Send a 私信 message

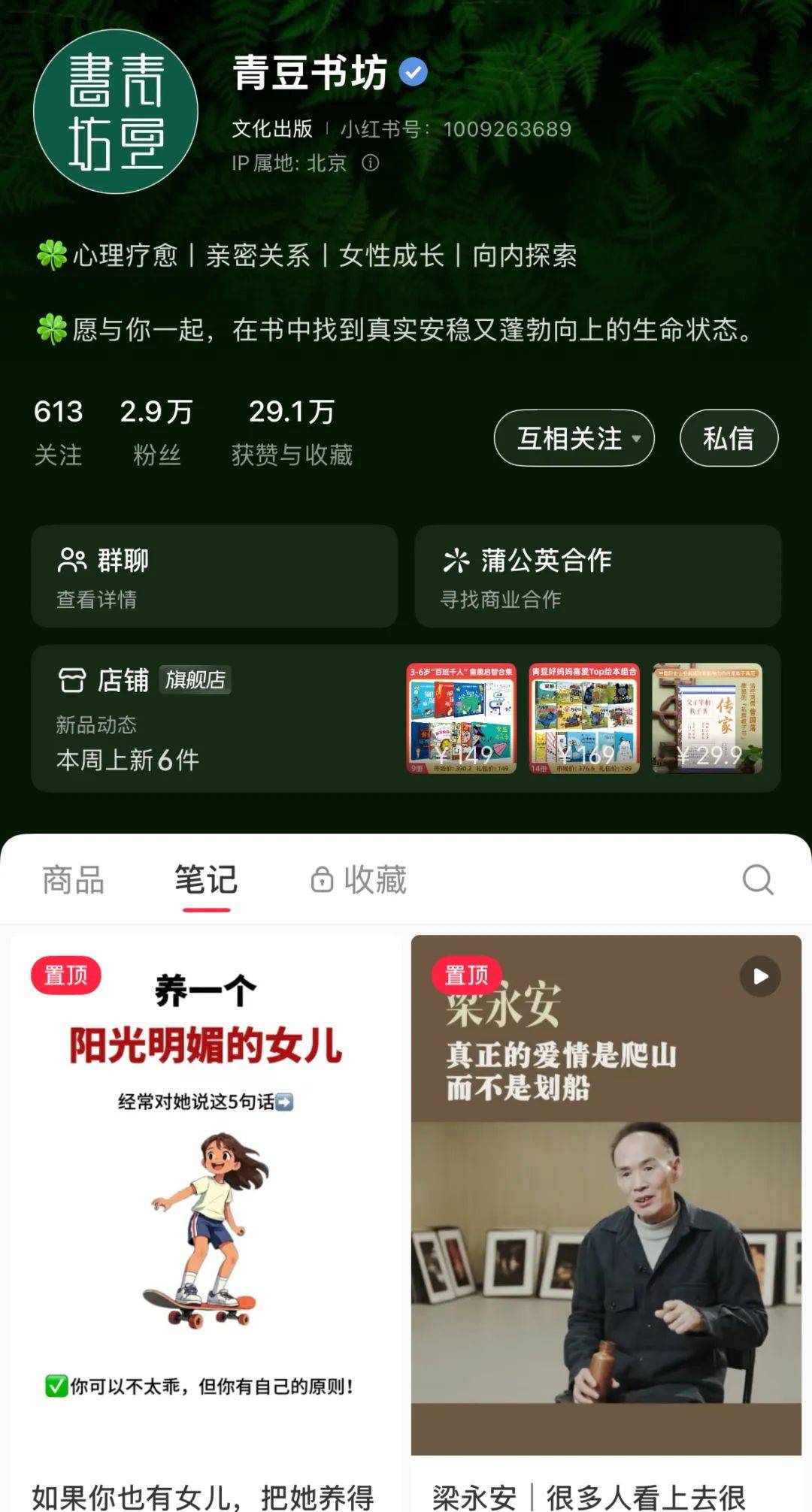point(728,438)
